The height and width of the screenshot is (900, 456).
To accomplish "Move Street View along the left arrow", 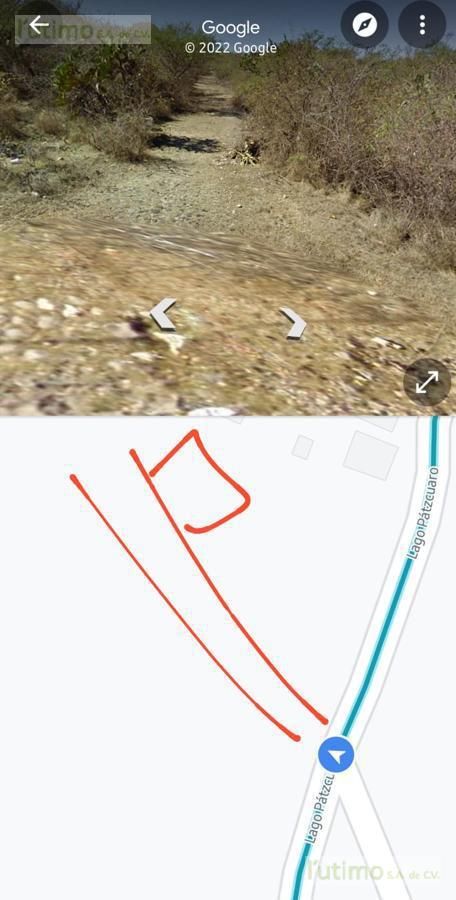I will click(163, 314).
